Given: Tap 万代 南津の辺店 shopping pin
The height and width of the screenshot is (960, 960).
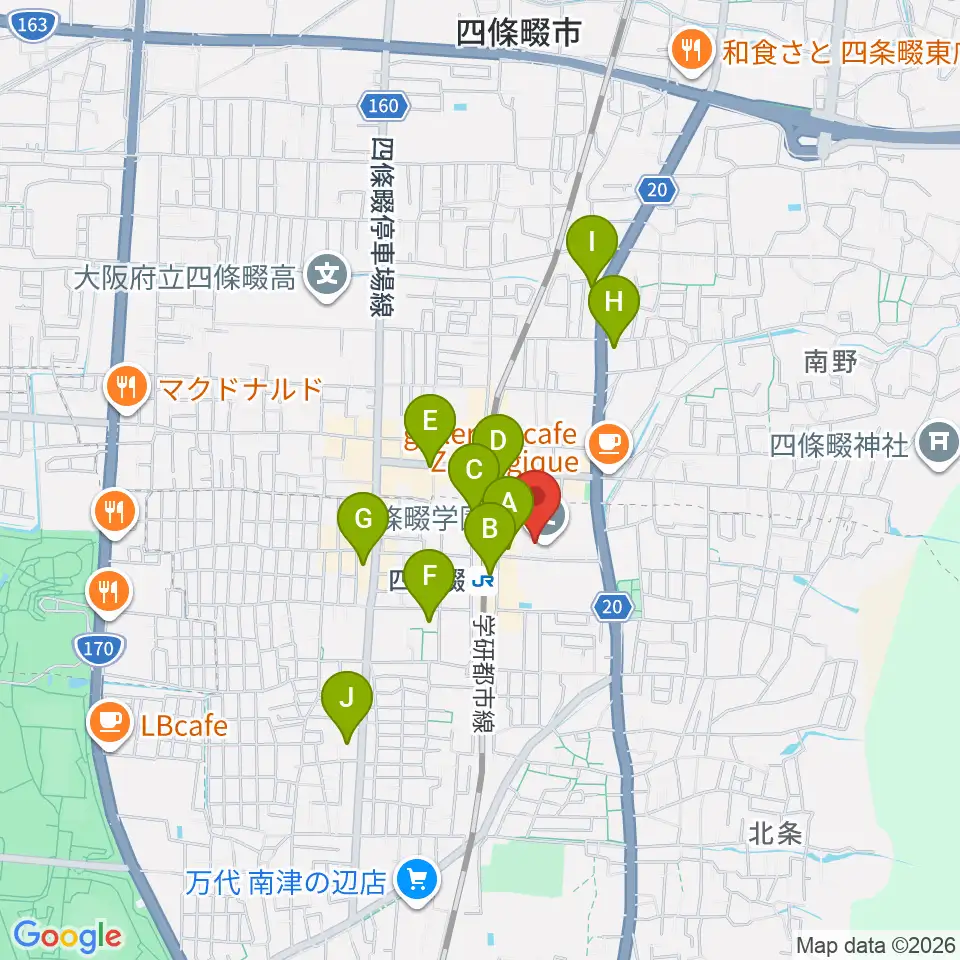Looking at the screenshot, I should (x=418, y=880).
